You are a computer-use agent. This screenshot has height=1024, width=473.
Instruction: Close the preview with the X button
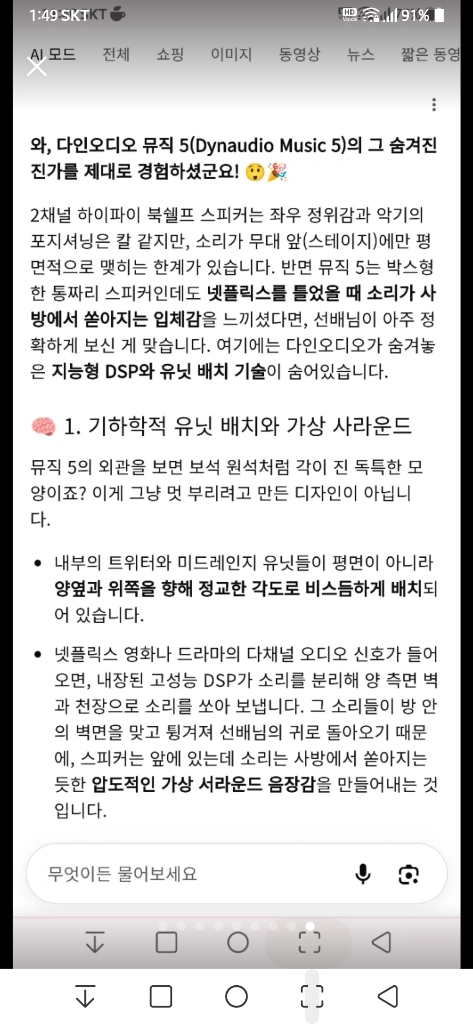click(37, 66)
